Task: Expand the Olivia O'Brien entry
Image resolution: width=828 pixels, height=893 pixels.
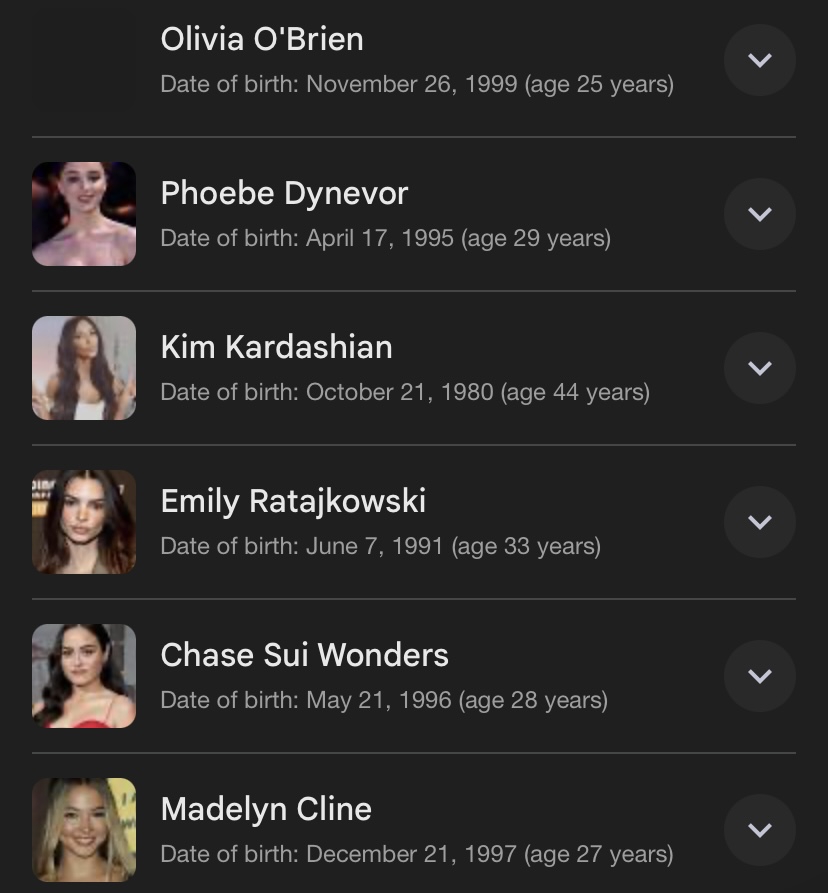Action: click(x=759, y=60)
